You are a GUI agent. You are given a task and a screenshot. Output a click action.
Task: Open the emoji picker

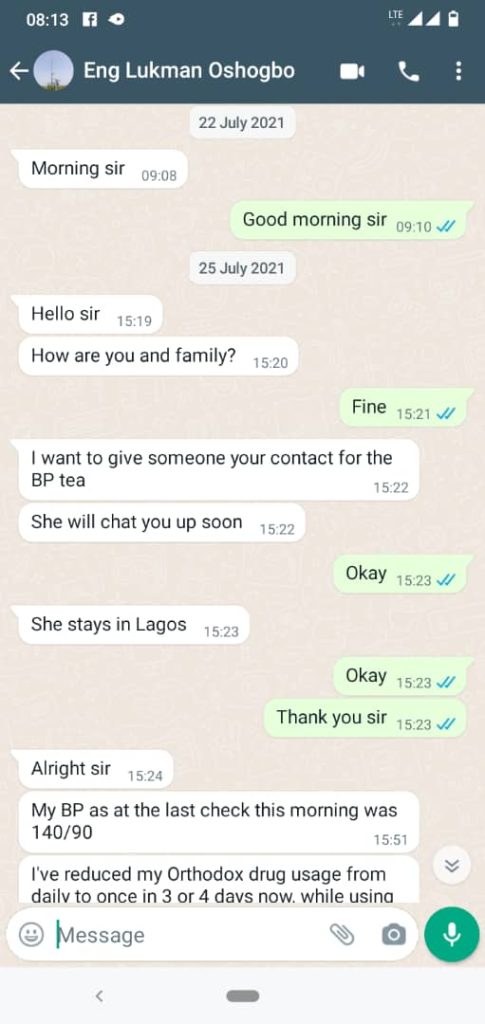31,935
